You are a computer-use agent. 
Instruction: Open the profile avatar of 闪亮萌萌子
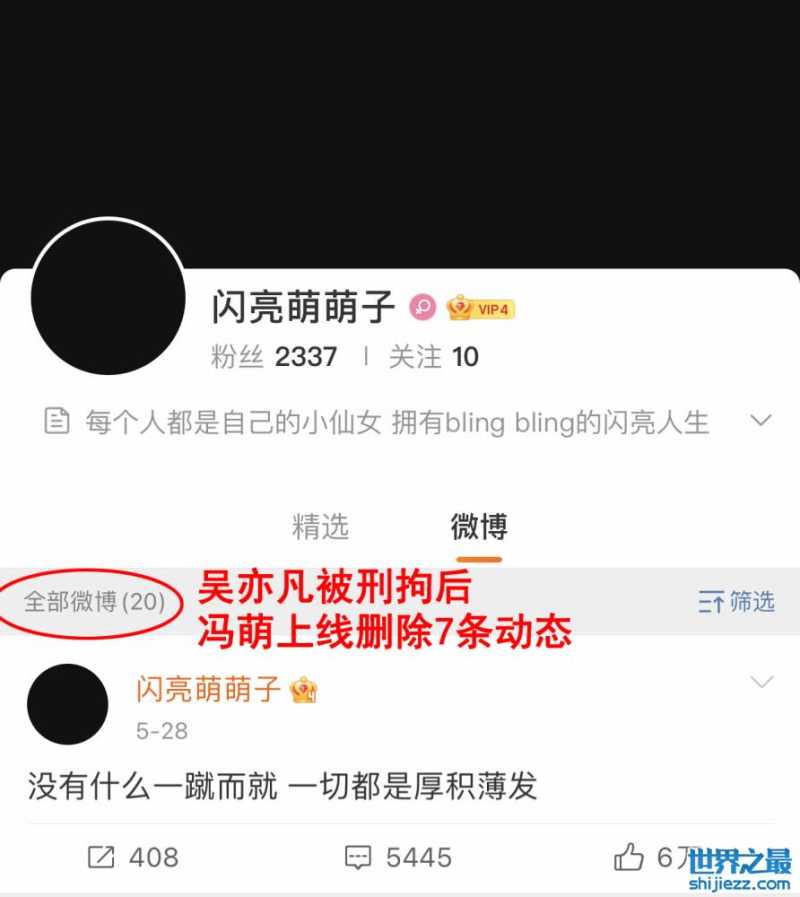point(108,297)
